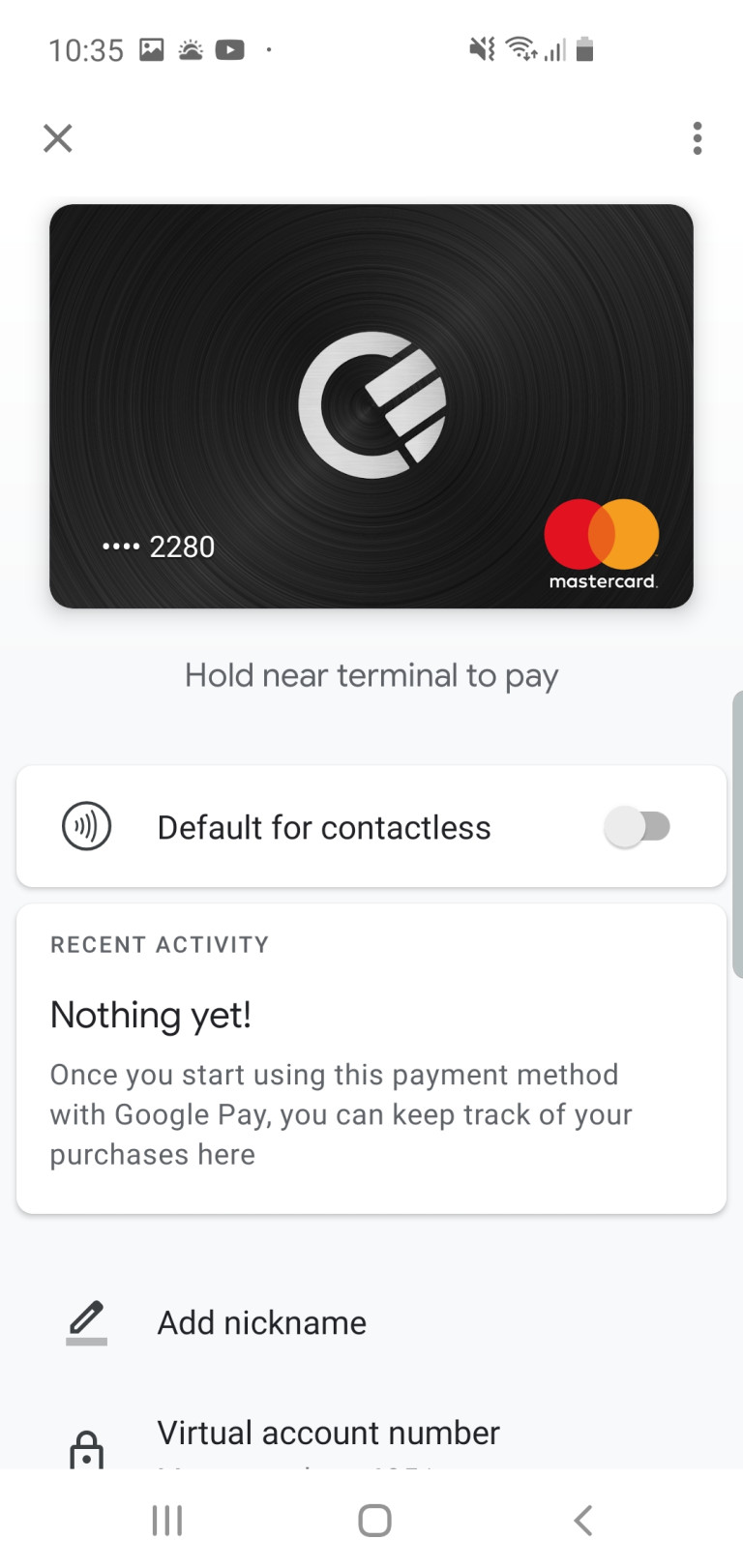Screen dimensions: 743x1568
Task: Enable Default for contactless switch
Action: point(637,827)
